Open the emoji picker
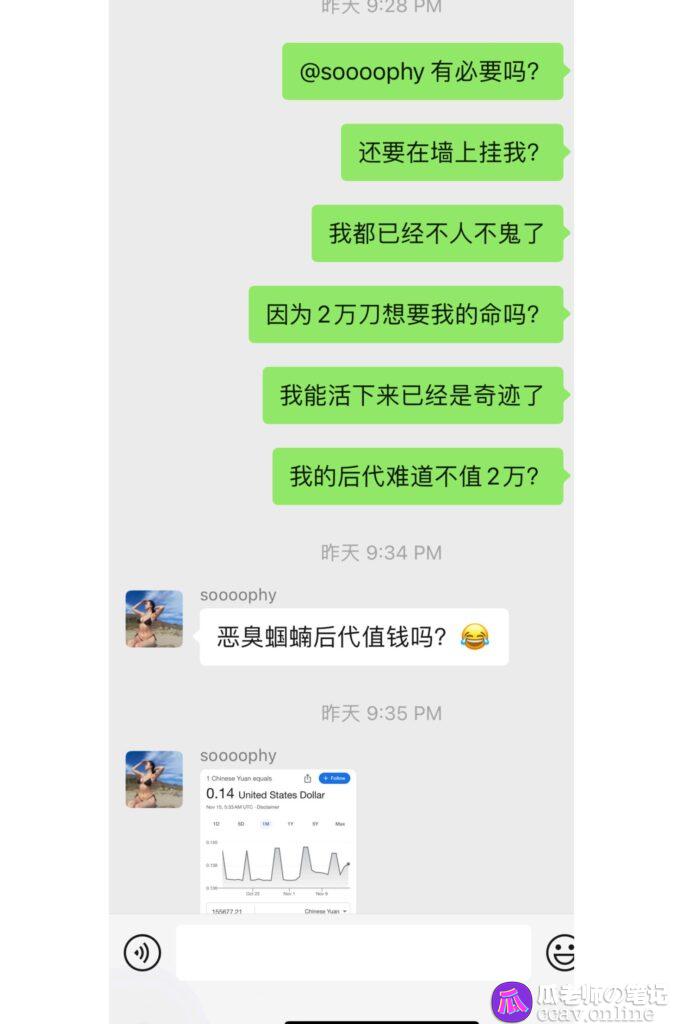The height and width of the screenshot is (1024, 683). point(561,952)
